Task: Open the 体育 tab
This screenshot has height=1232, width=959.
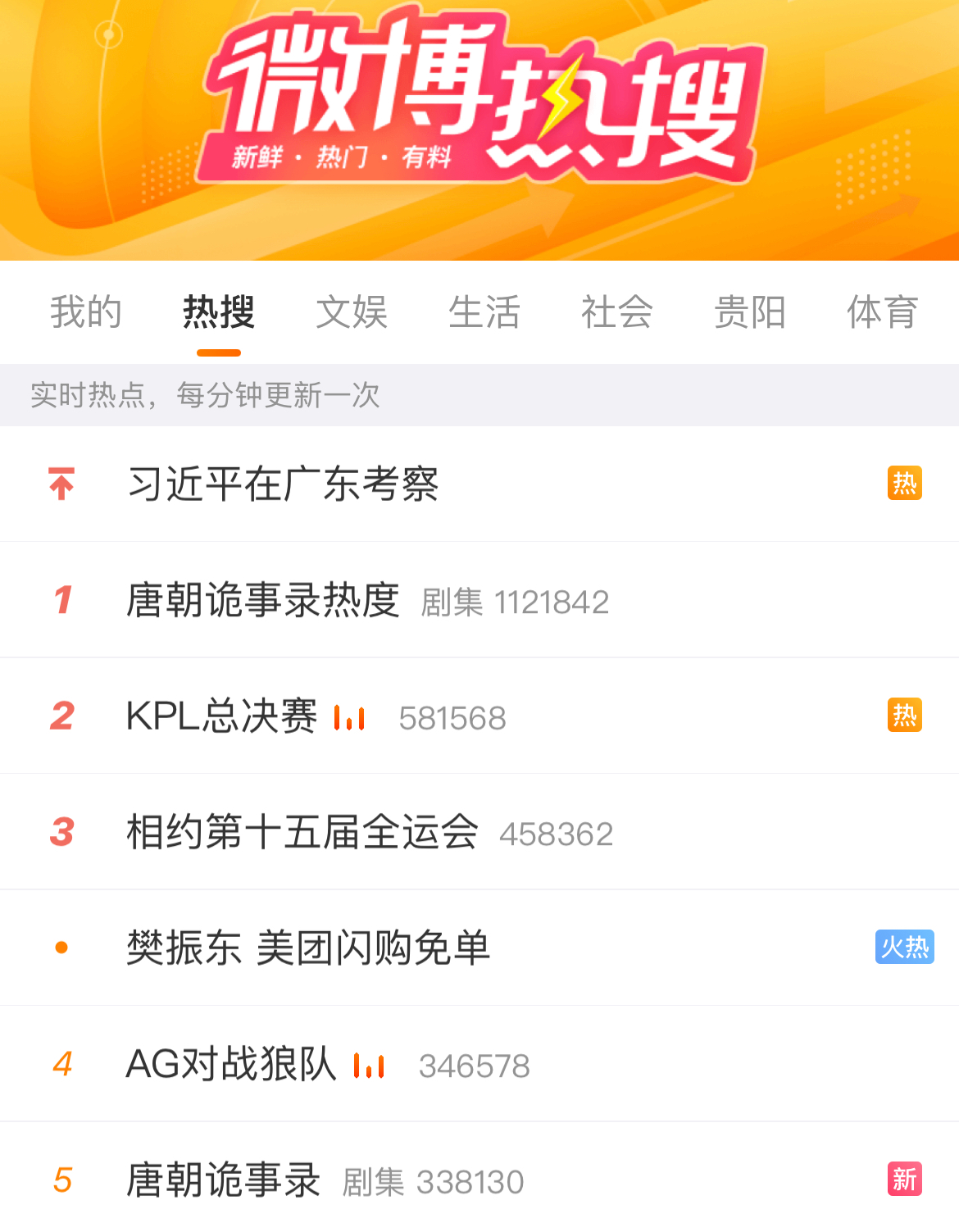Action: (883, 312)
